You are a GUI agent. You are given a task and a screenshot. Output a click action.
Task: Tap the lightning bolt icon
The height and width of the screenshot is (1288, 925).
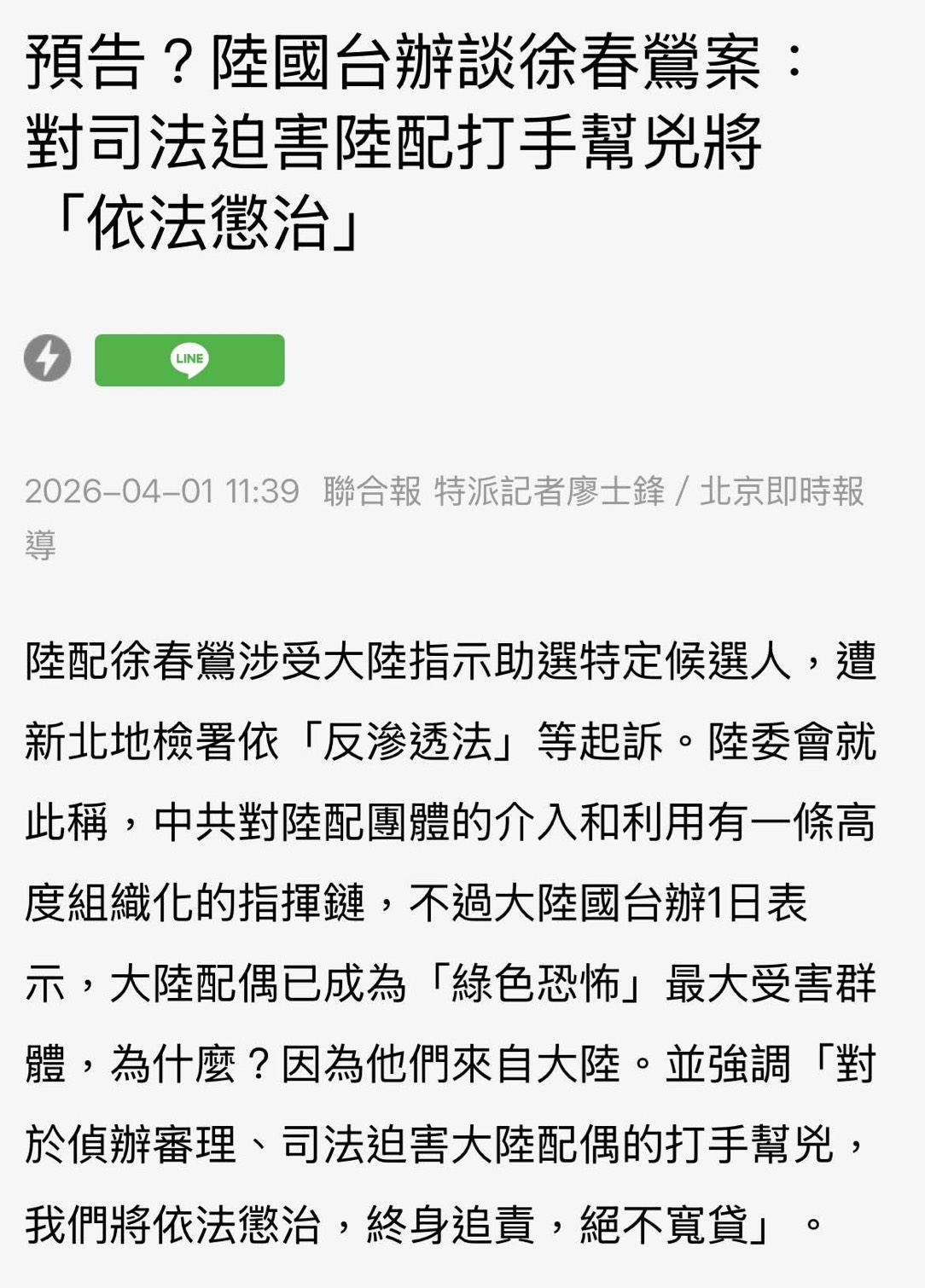click(48, 358)
